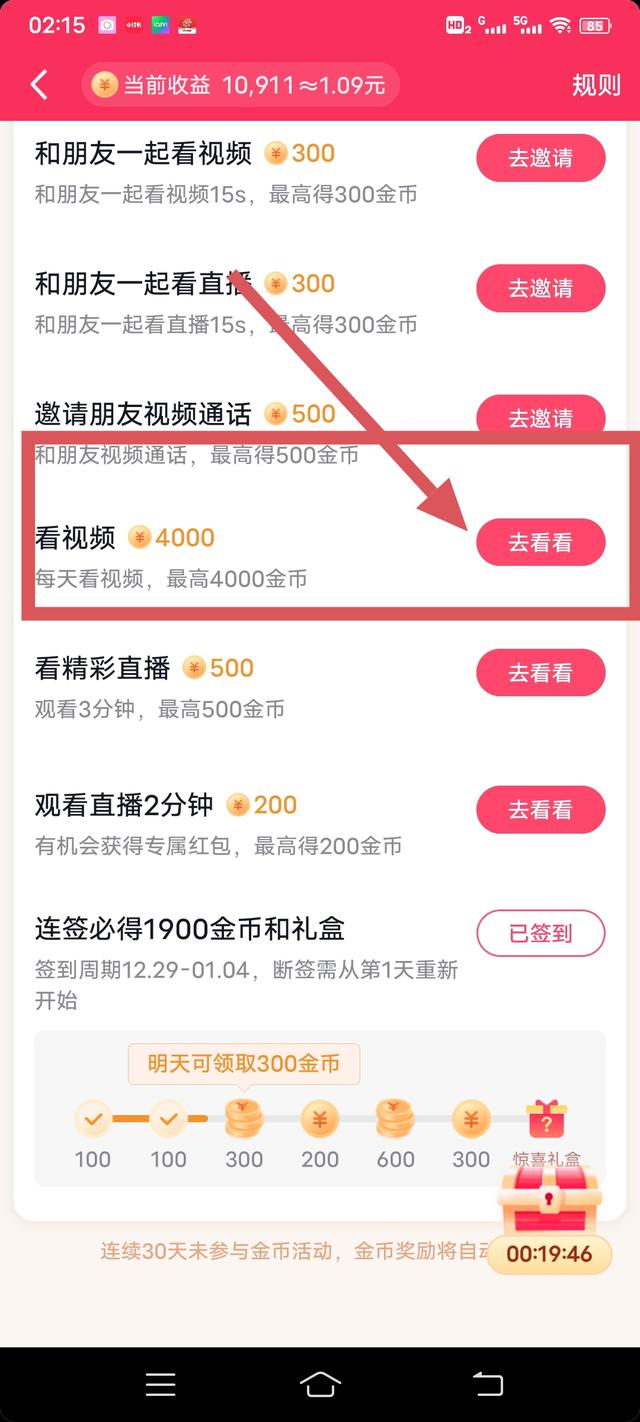Image resolution: width=640 pixels, height=1422 pixels.
Task: Tap the 已签到 check-in button
Action: (x=540, y=934)
